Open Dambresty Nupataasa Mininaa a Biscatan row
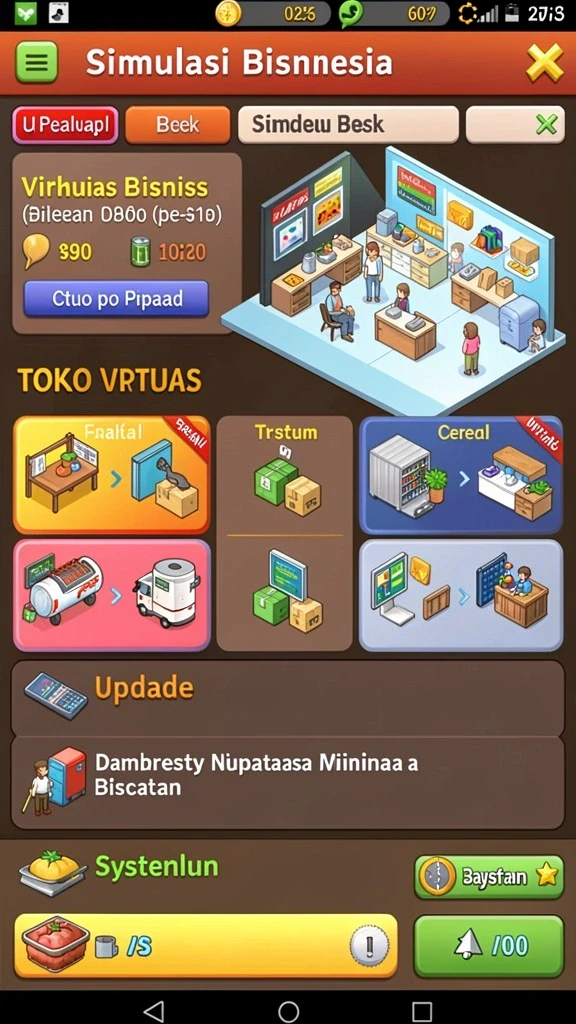This screenshot has height=1024, width=576. (287, 783)
